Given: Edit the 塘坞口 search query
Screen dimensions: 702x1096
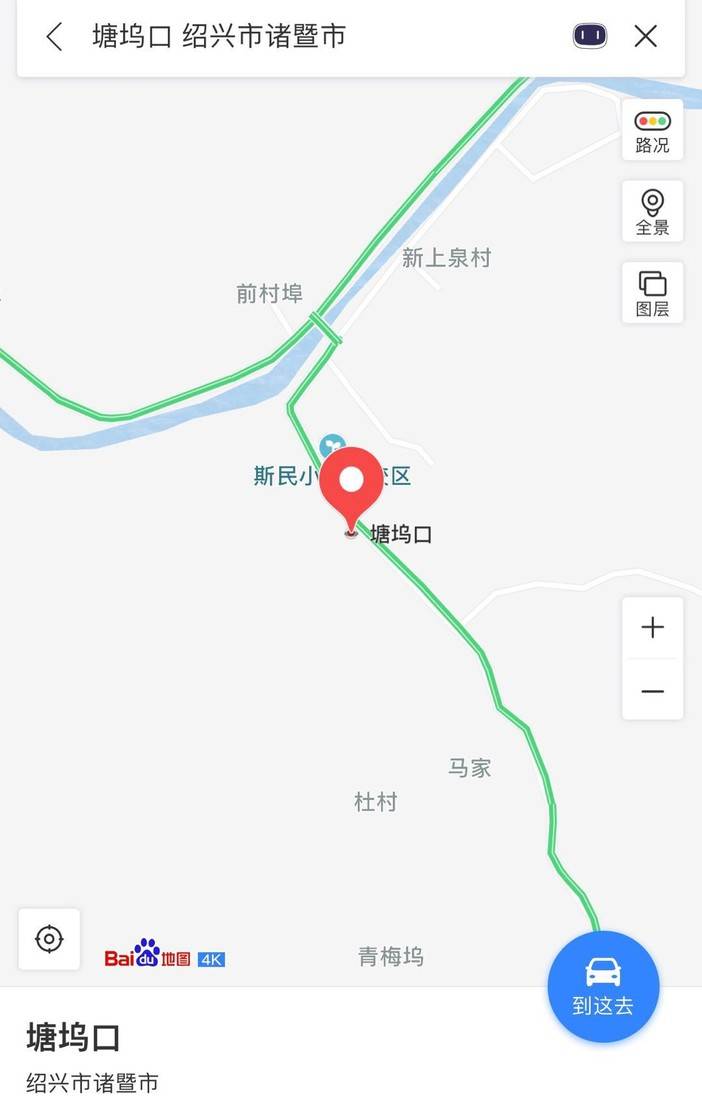Looking at the screenshot, I should click(220, 37).
